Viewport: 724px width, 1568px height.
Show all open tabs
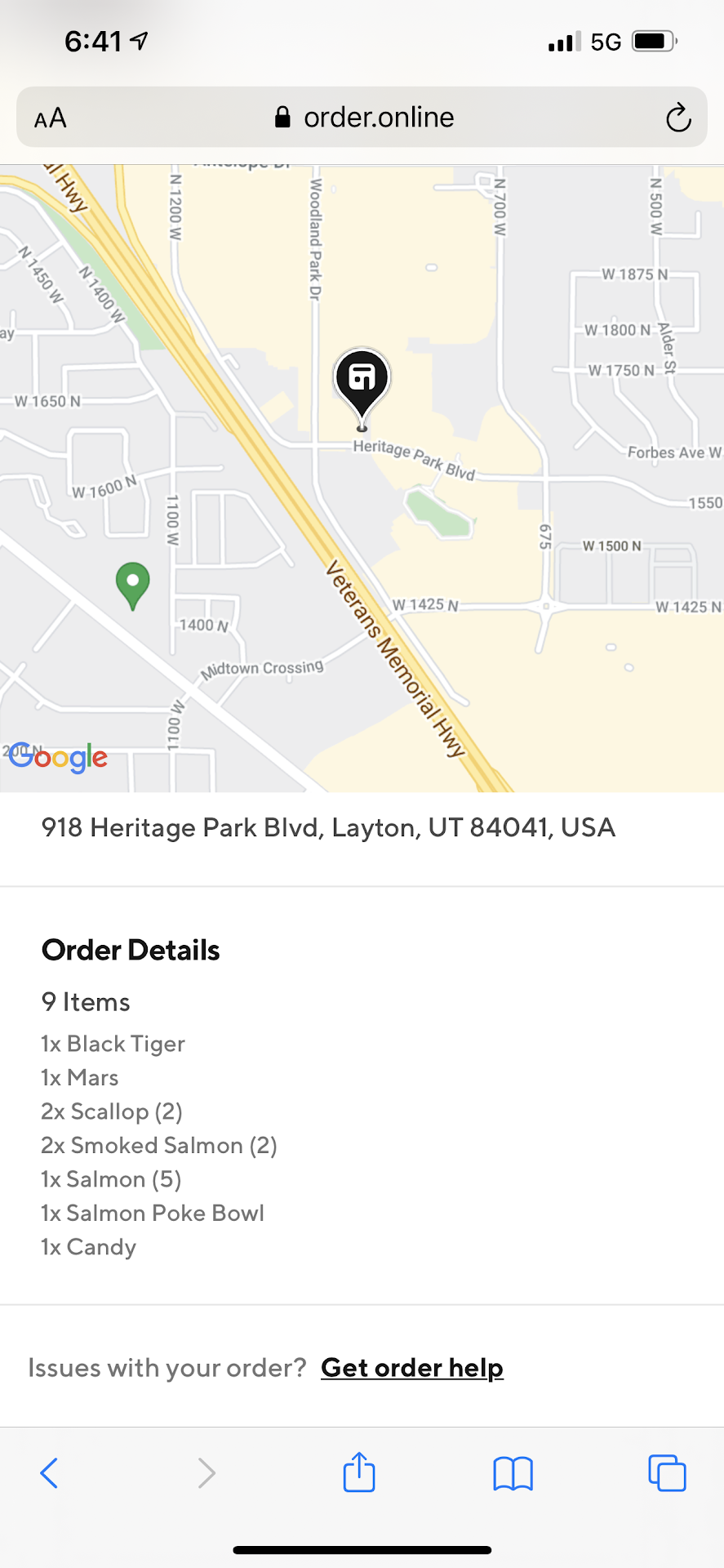tap(667, 1473)
